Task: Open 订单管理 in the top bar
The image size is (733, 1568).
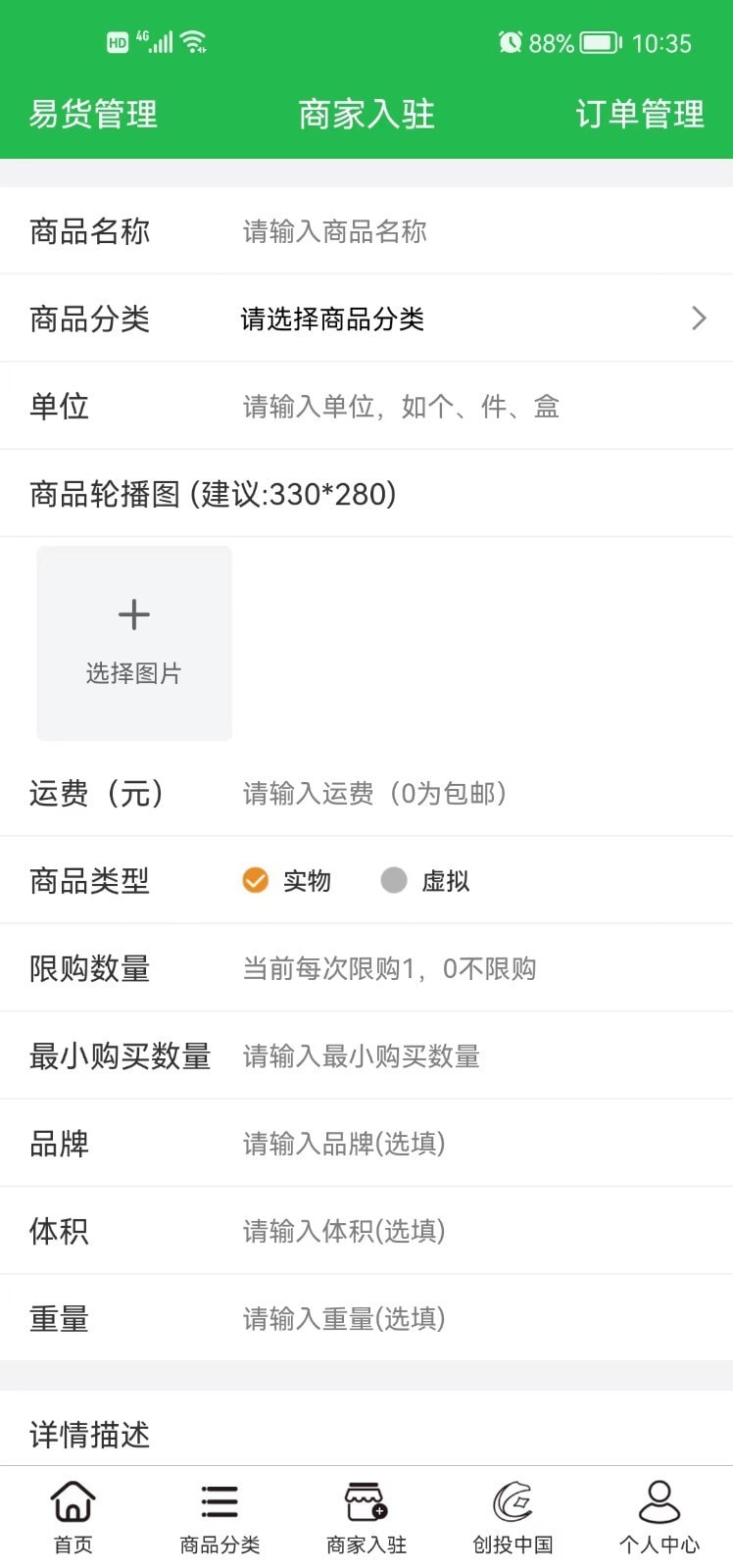Action: pyautogui.click(x=640, y=115)
